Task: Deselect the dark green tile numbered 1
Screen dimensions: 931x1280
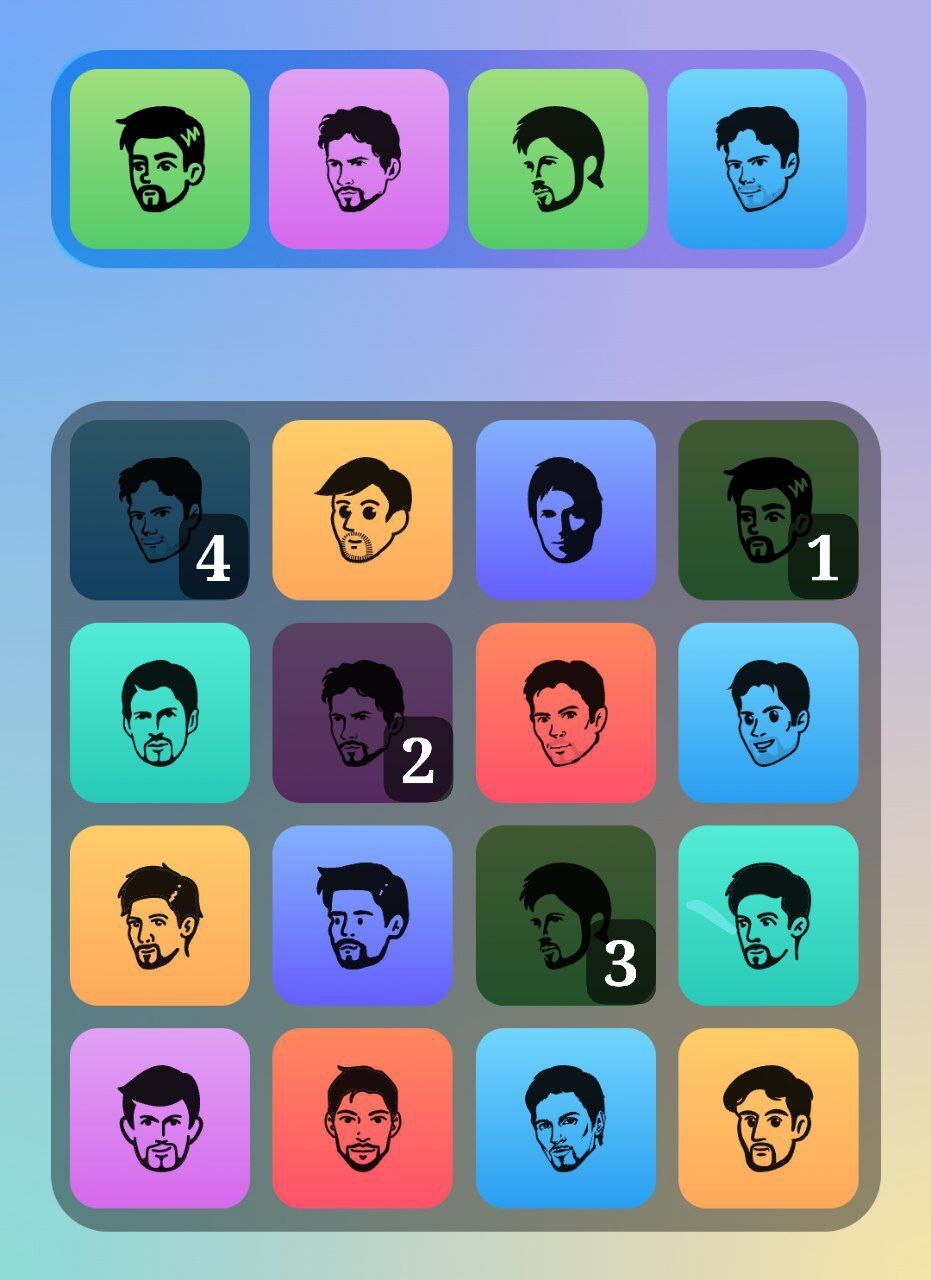Action: tap(768, 510)
